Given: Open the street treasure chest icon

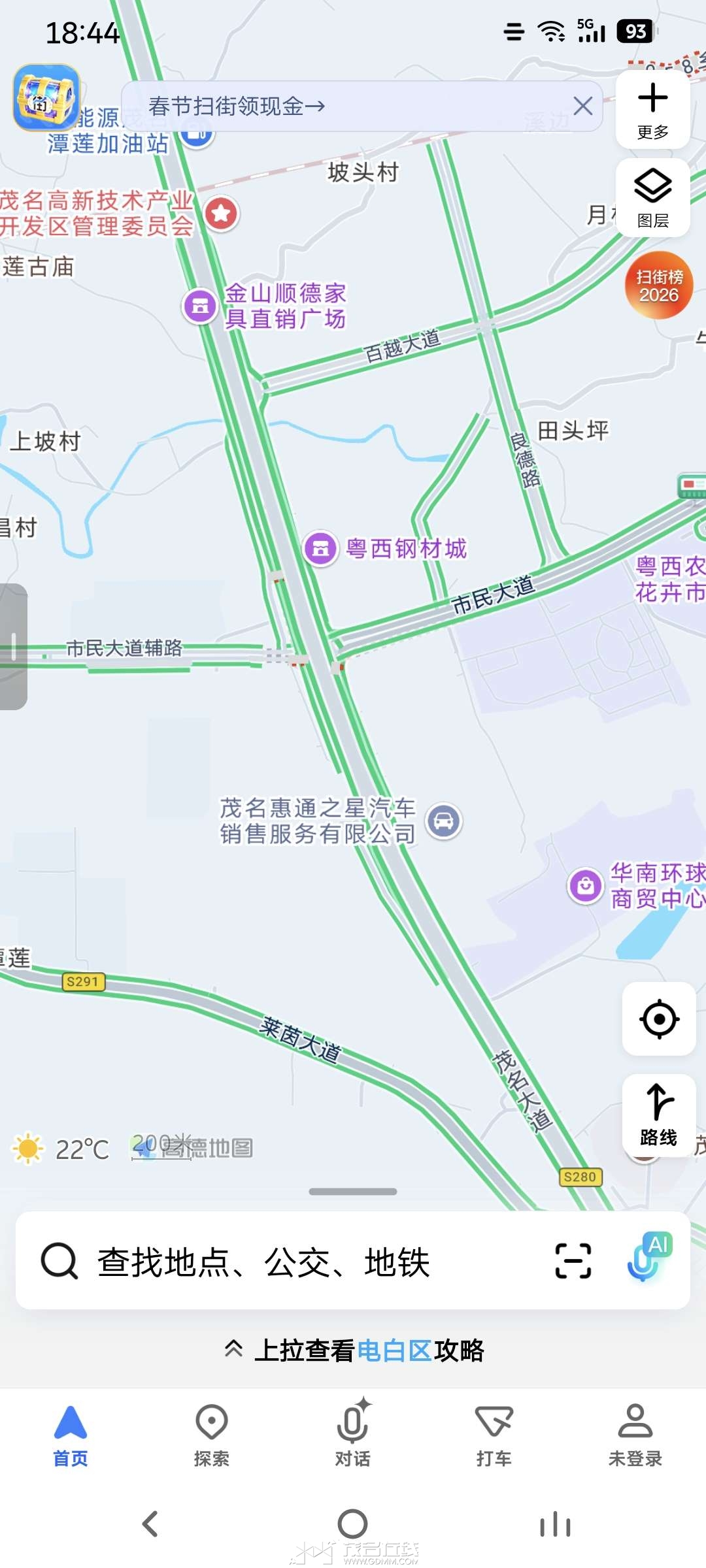Looking at the screenshot, I should [46, 97].
